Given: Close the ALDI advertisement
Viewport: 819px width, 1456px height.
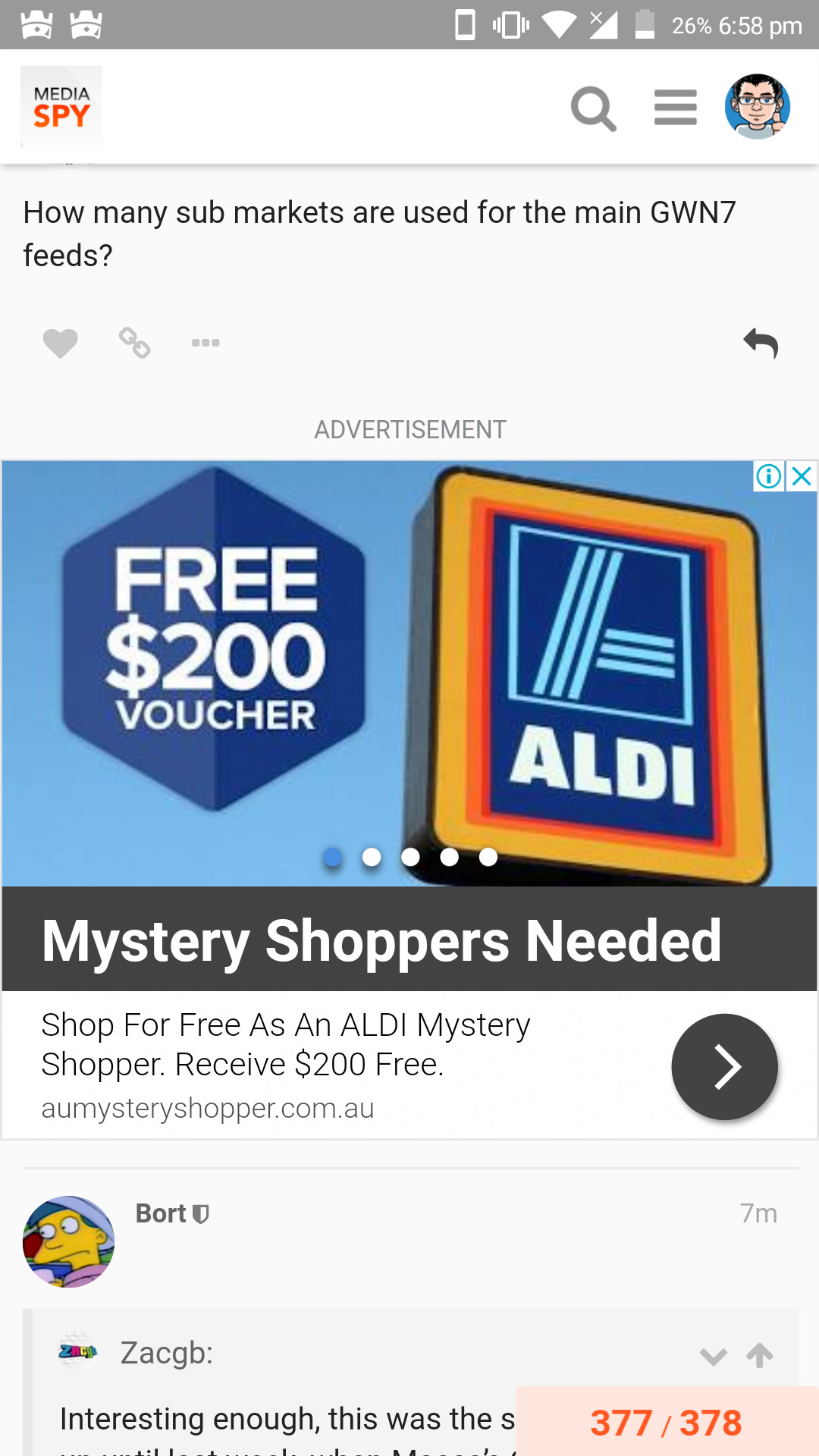Looking at the screenshot, I should (802, 476).
